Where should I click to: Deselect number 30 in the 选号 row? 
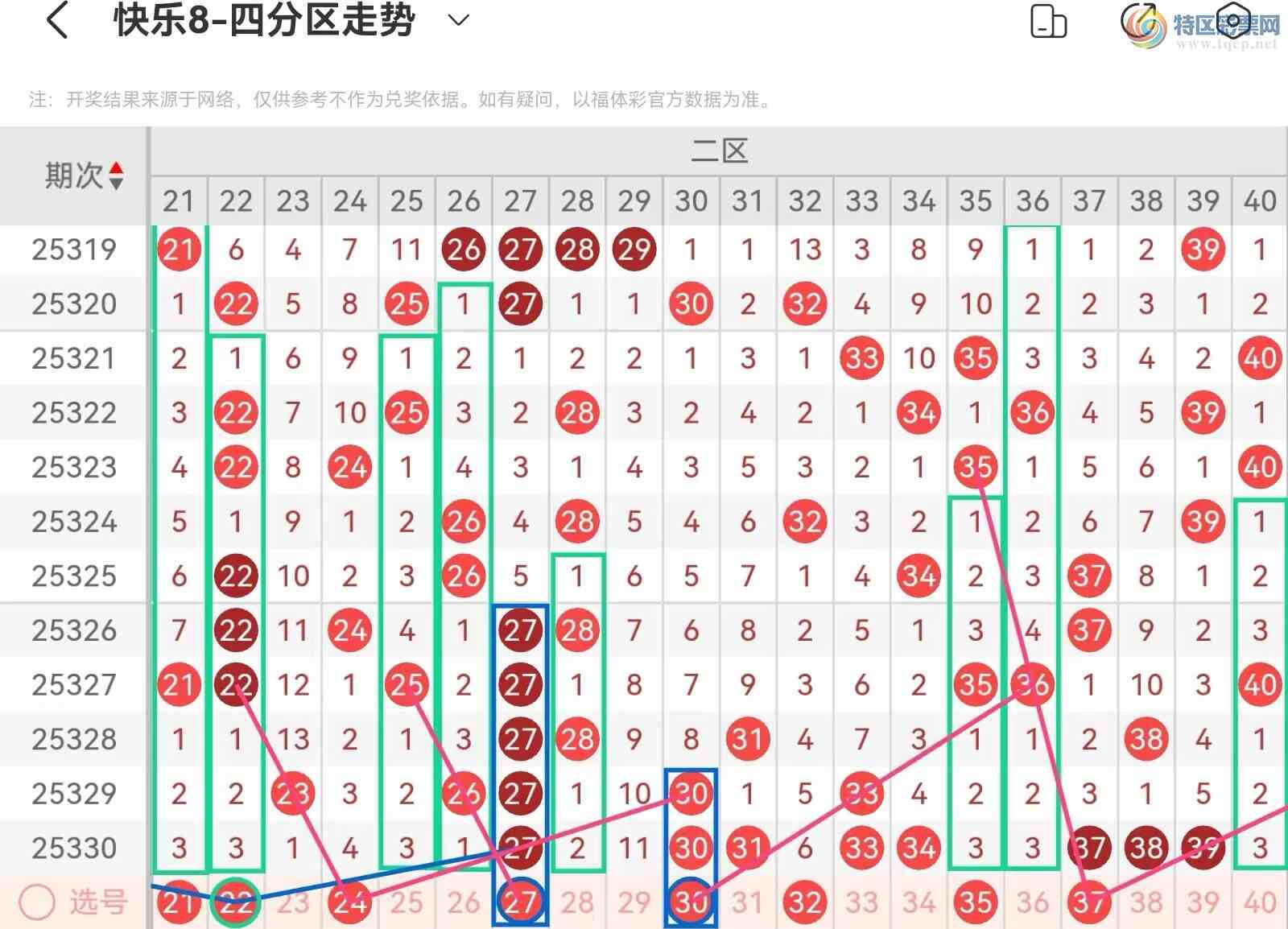[691, 902]
